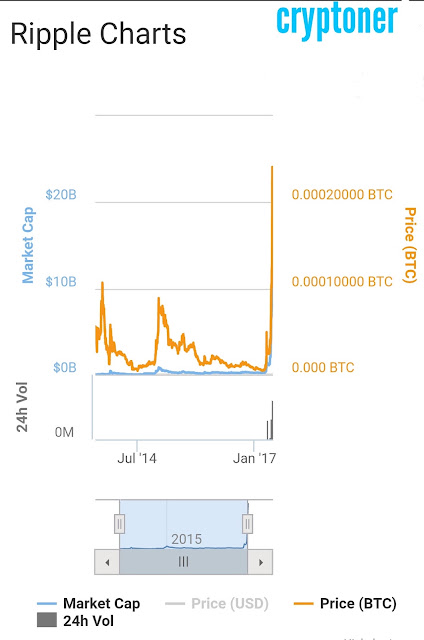
Task: Toggle the Market Cap series in legend
Action: 89,603
